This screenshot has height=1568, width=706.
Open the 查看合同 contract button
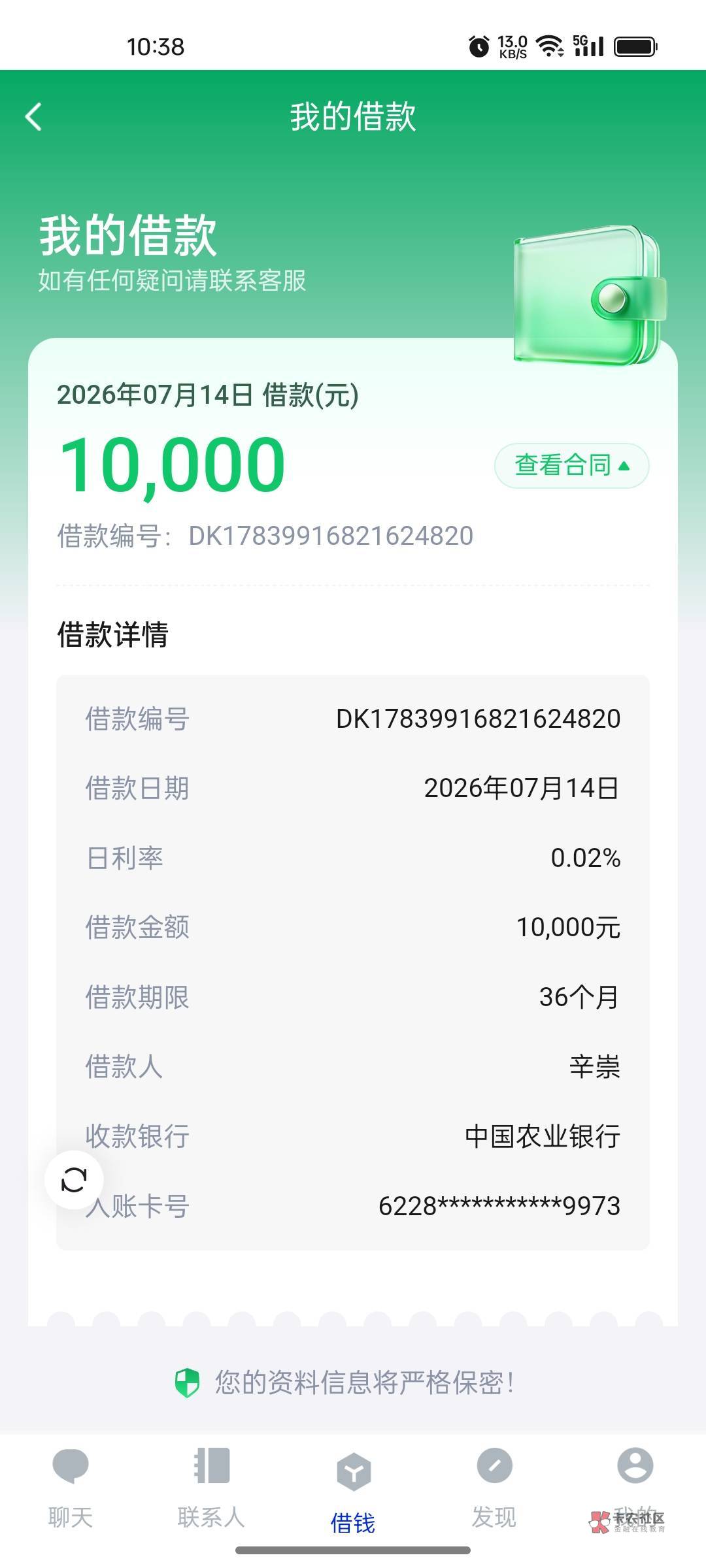[571, 466]
